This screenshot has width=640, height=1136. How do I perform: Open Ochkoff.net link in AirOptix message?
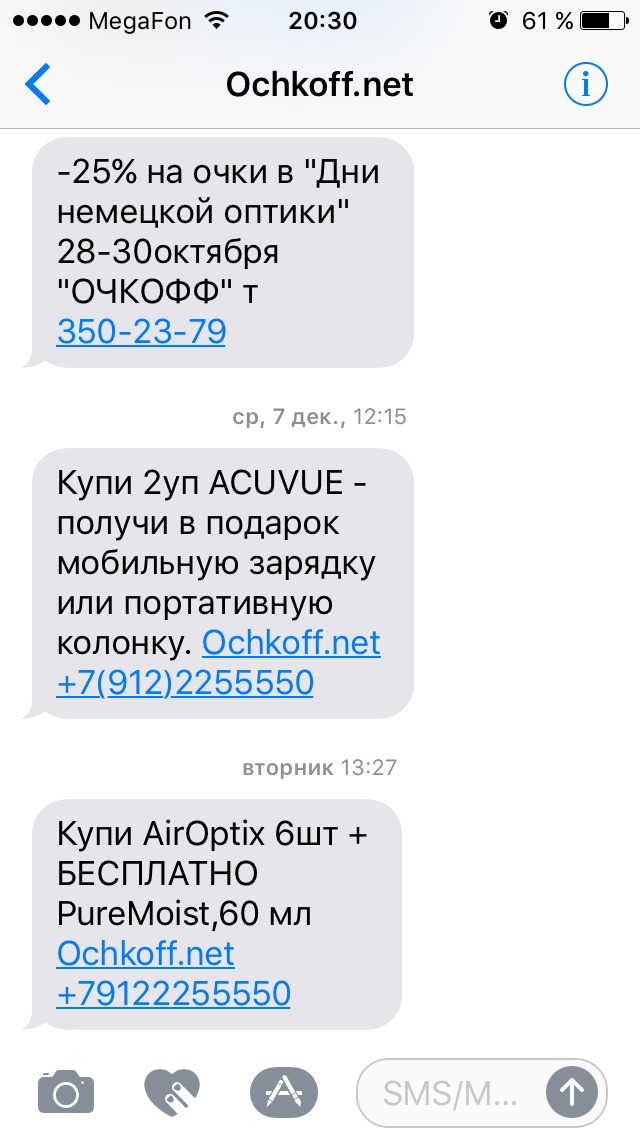coord(146,953)
